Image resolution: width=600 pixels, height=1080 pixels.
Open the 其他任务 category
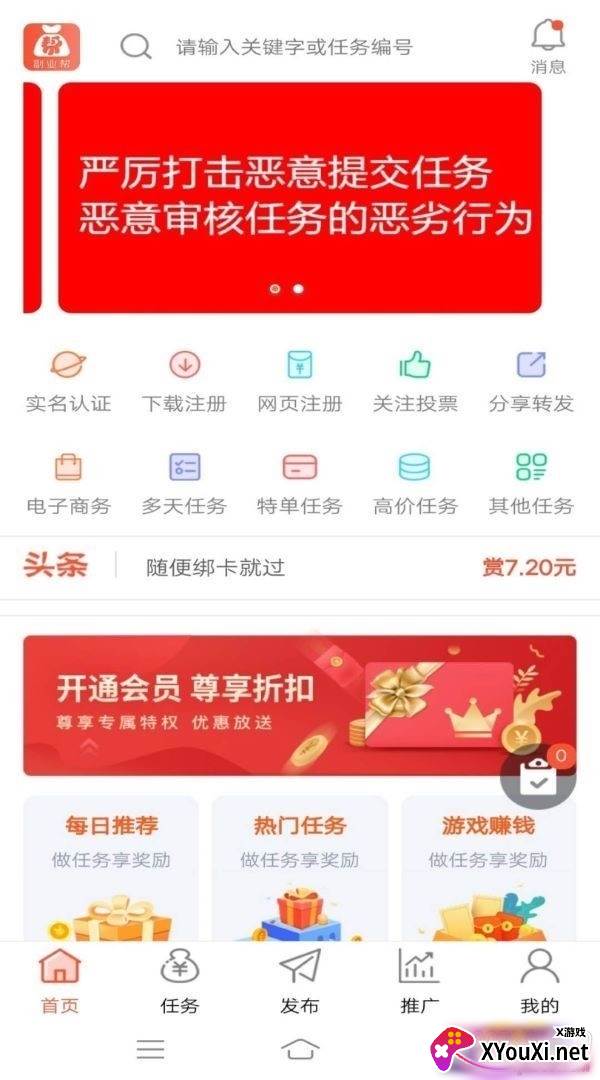[531, 484]
